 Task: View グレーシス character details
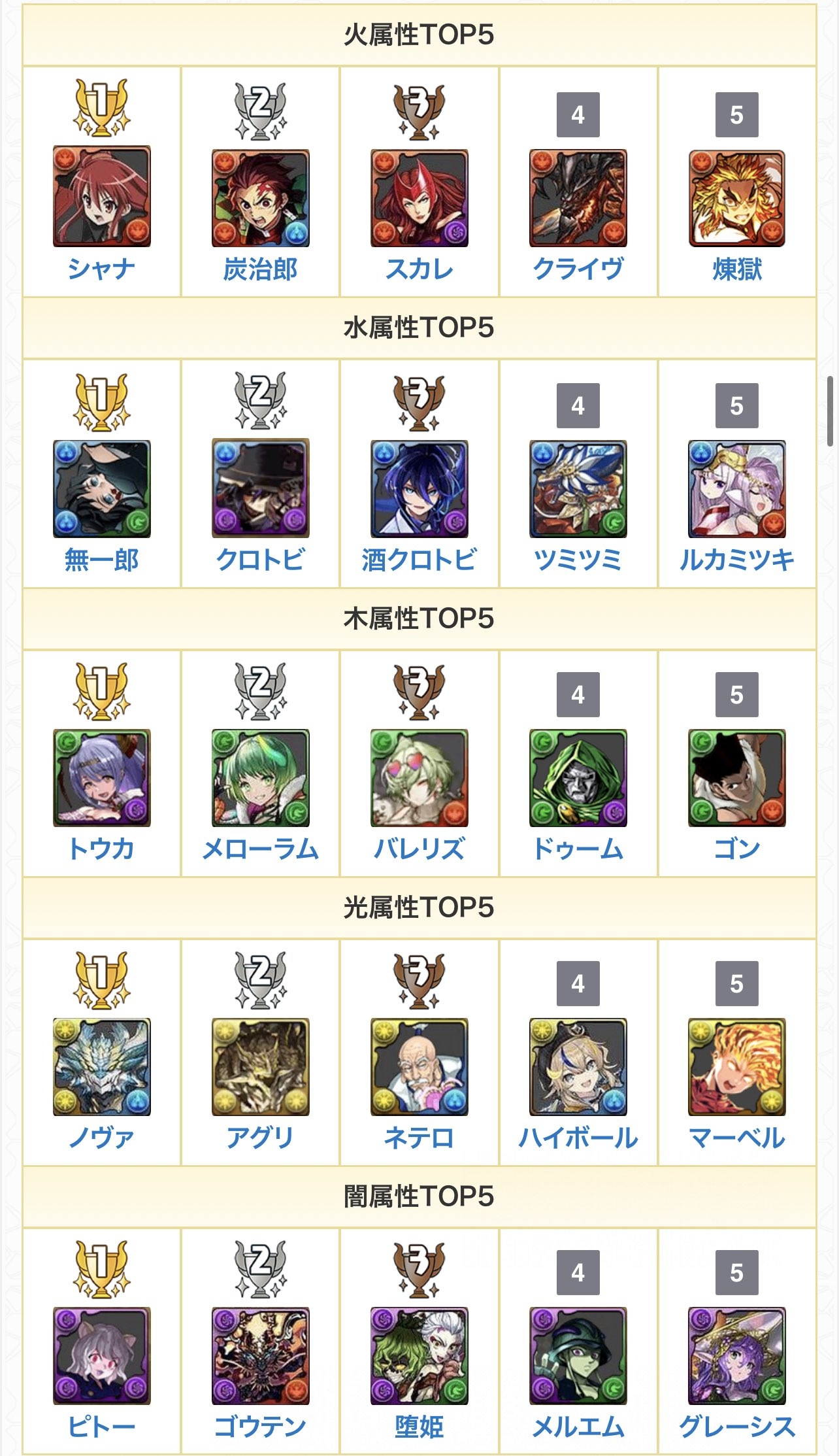[737, 1427]
